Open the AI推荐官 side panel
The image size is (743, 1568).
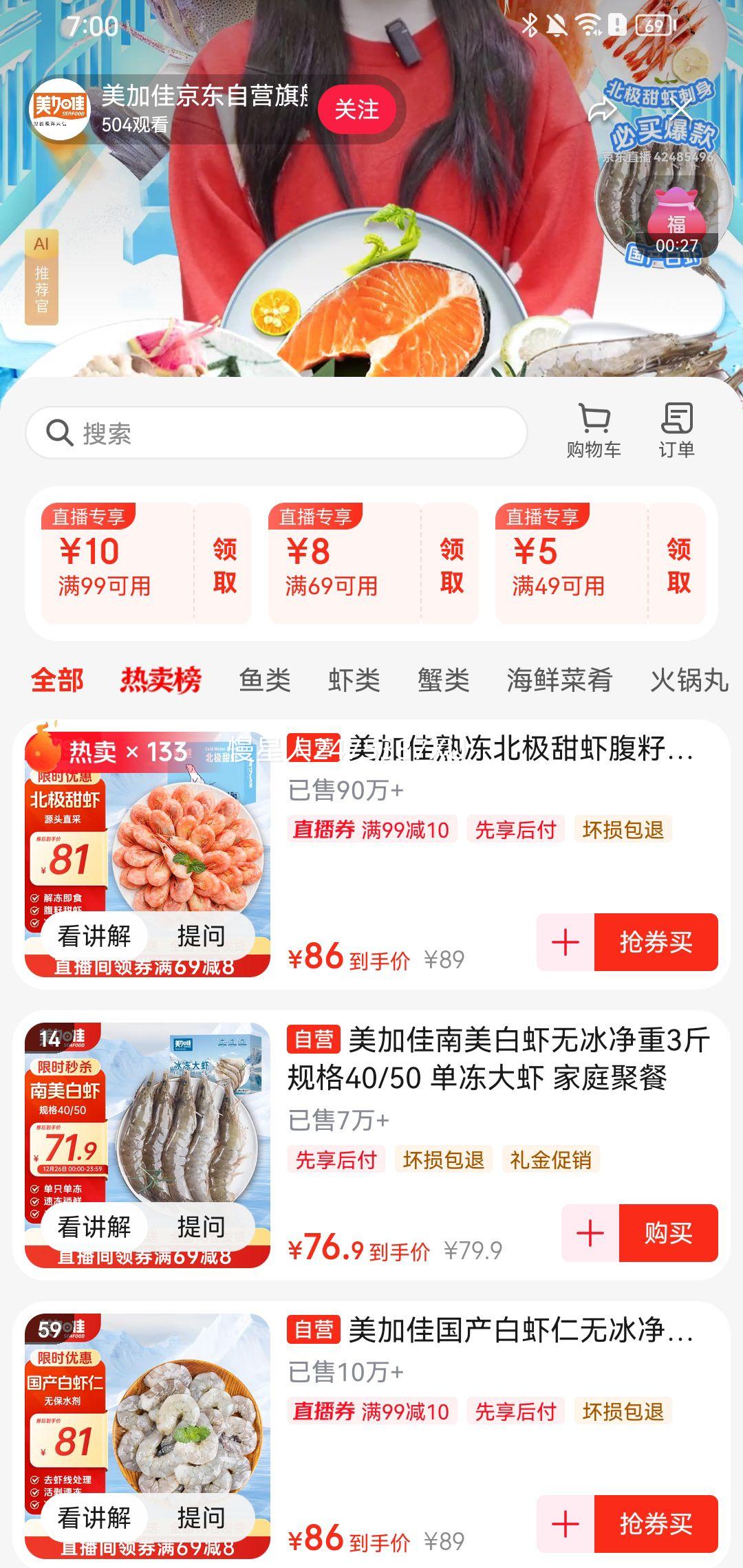(43, 275)
